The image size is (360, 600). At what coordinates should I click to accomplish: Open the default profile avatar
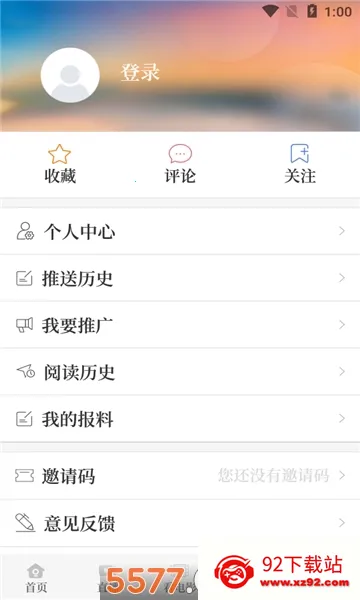[x=70, y=75]
